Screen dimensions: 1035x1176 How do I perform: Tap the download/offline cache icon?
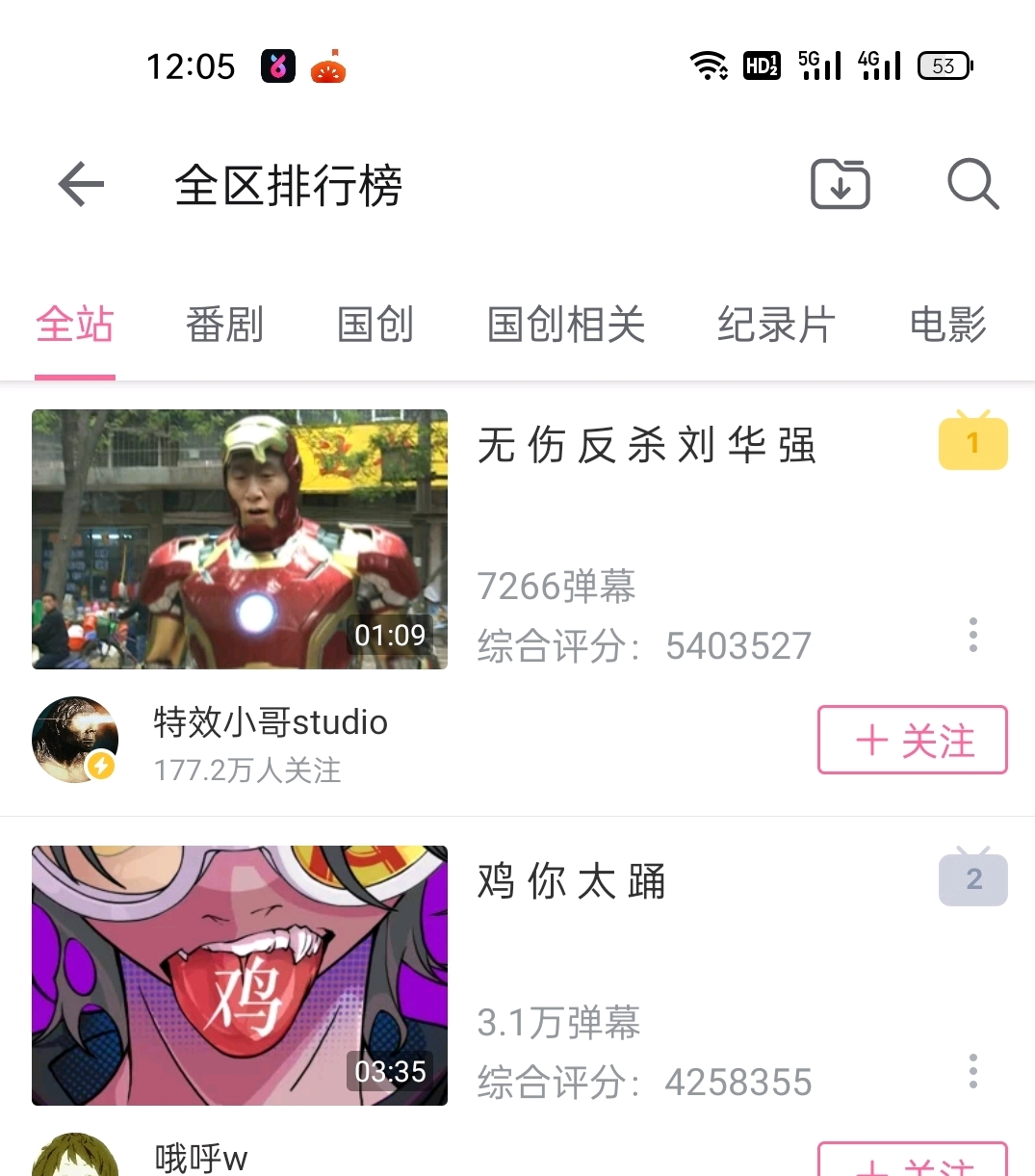tap(840, 185)
